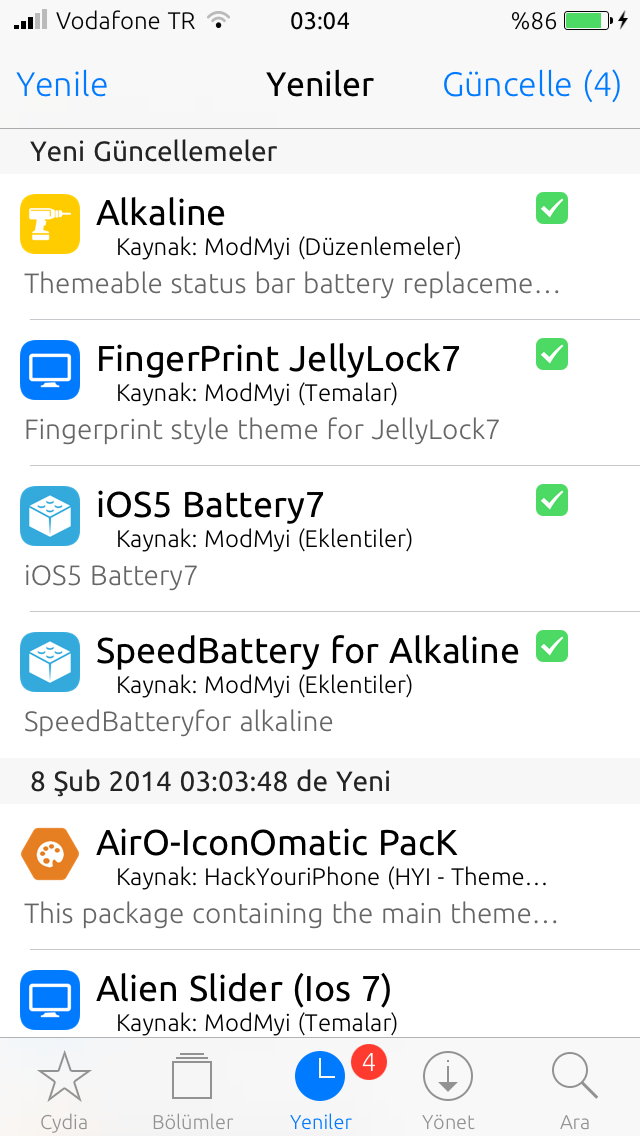This screenshot has height=1136, width=640.
Task: Tap Güncelle (4) to upgrade packages
Action: click(532, 85)
